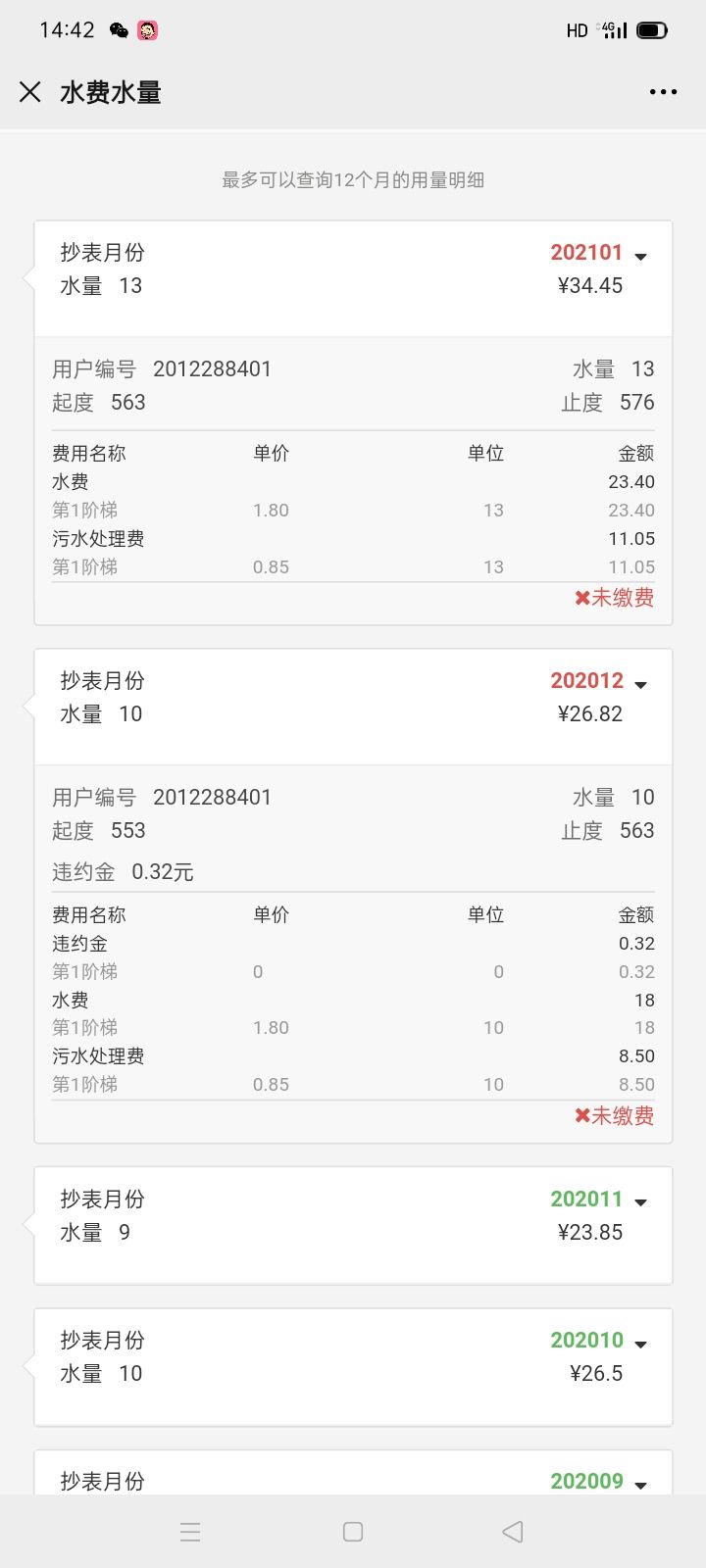
Task: Collapse the 202012 billing details
Action: (x=641, y=685)
